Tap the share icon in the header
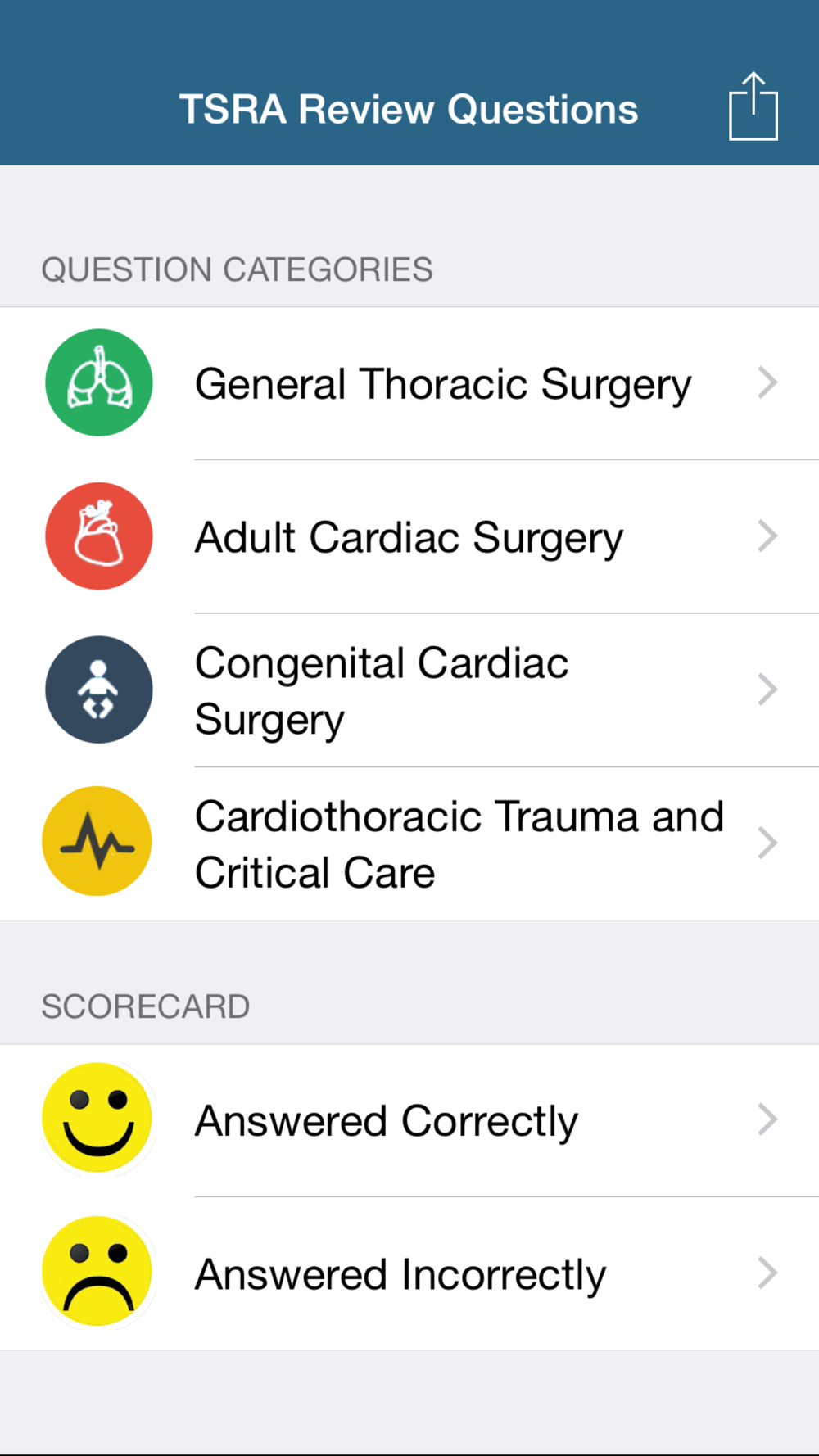The image size is (819, 1456). point(753,106)
